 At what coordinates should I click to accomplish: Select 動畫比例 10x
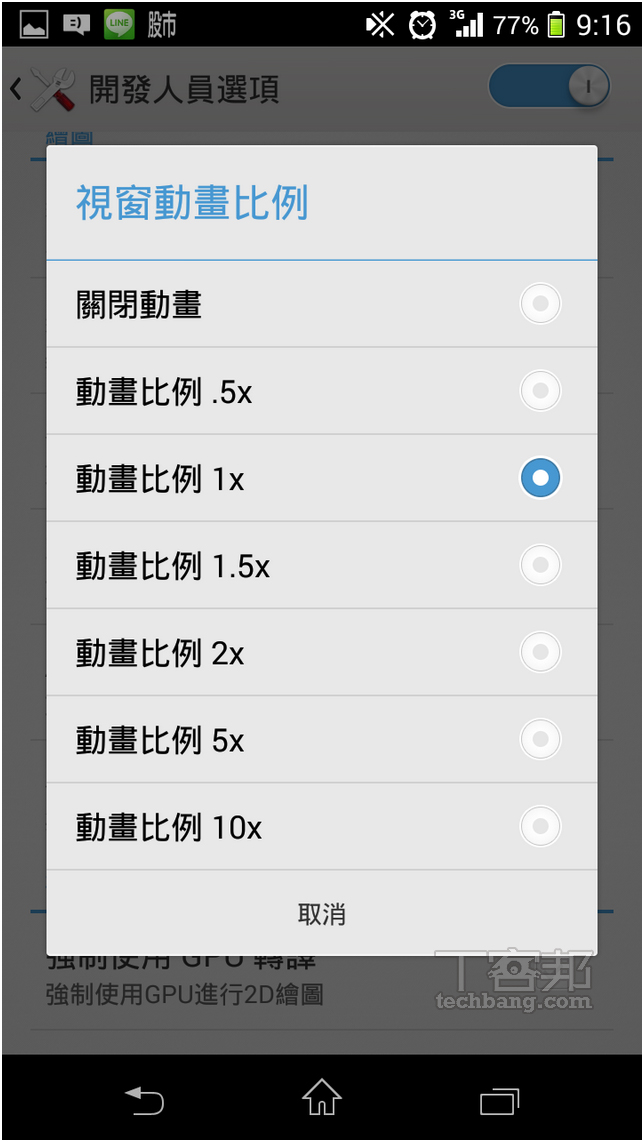(x=321, y=826)
